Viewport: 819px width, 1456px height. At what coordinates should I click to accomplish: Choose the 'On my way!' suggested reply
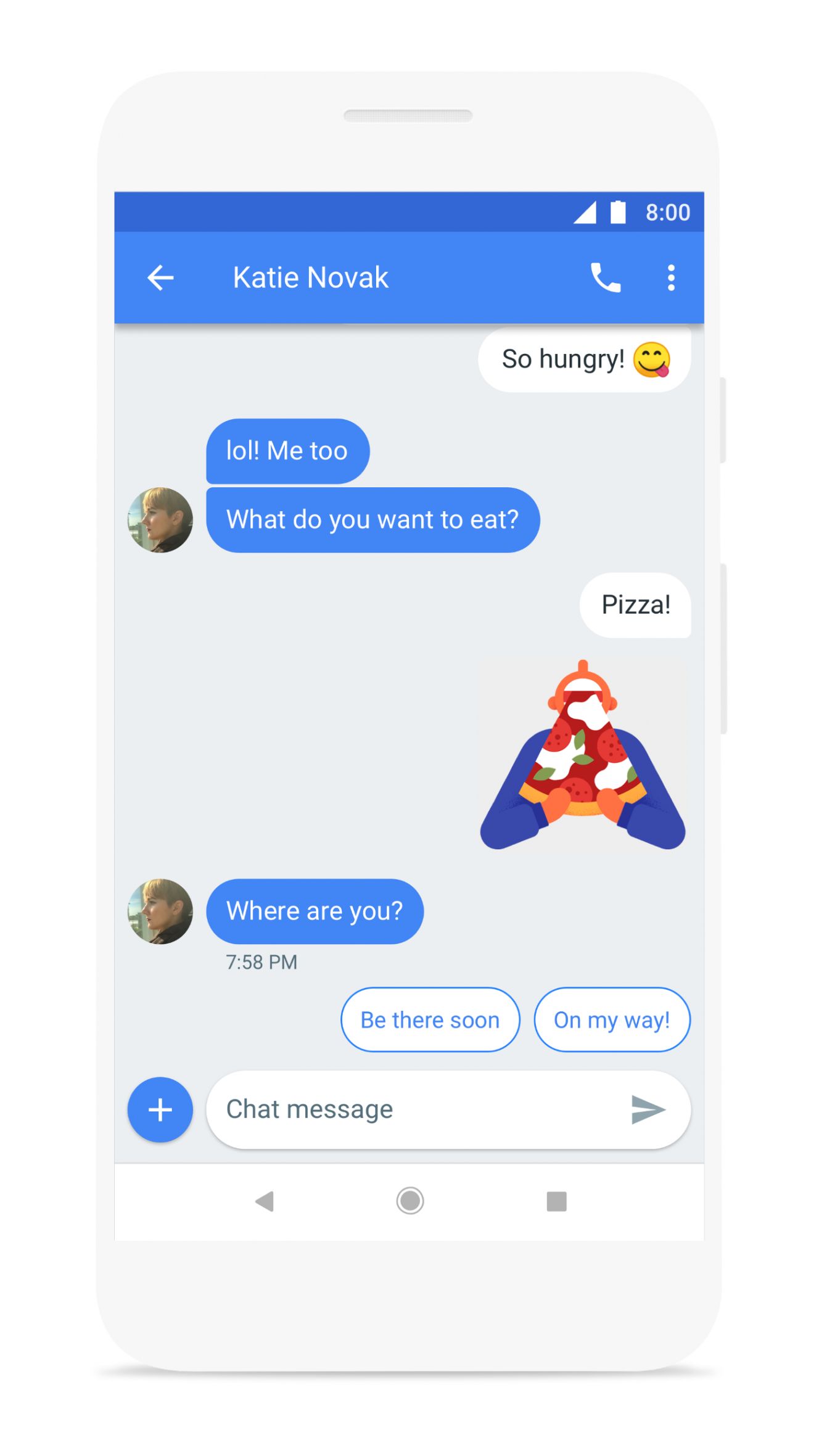(x=612, y=1019)
